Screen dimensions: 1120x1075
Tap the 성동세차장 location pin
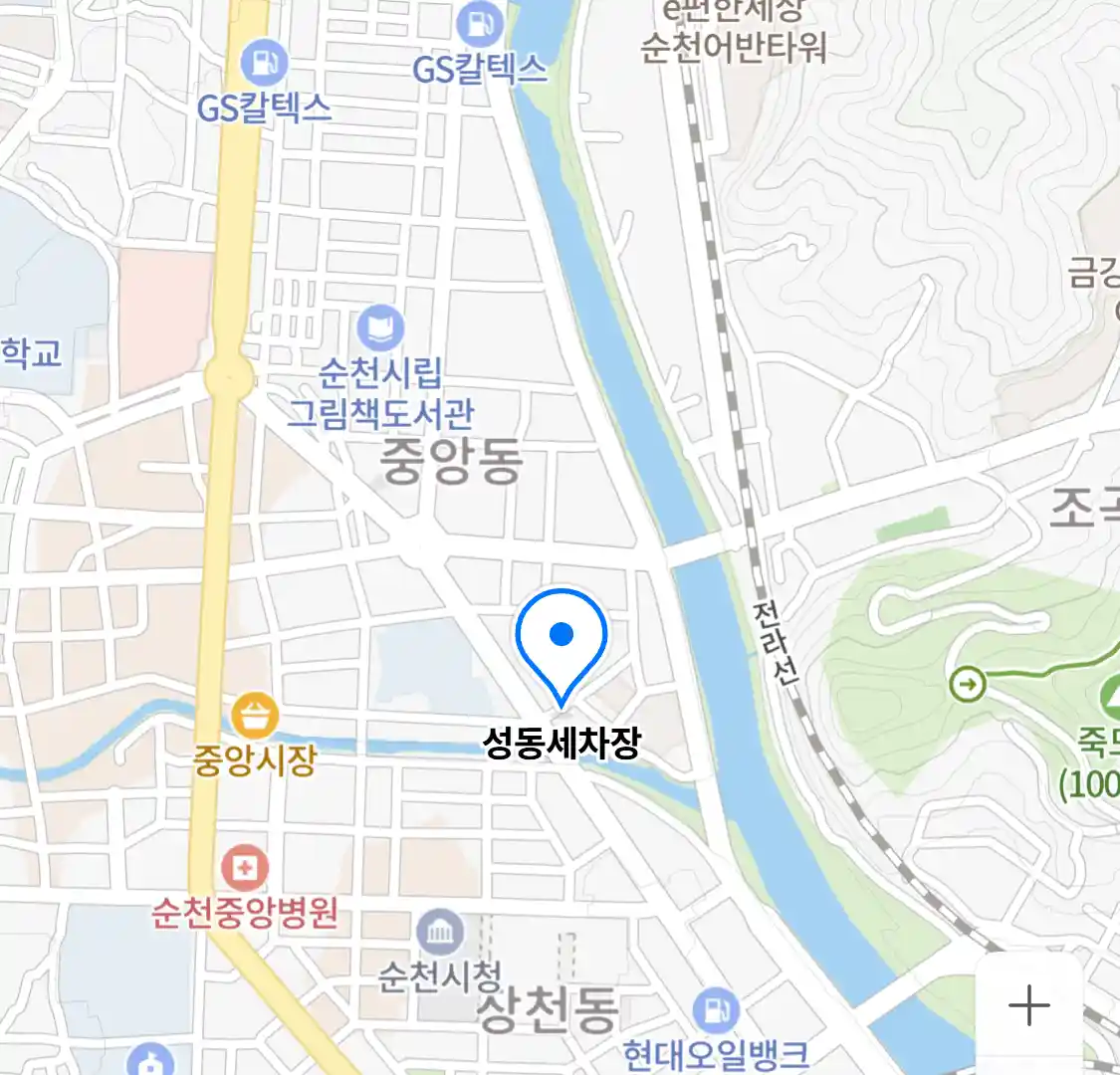point(561,637)
